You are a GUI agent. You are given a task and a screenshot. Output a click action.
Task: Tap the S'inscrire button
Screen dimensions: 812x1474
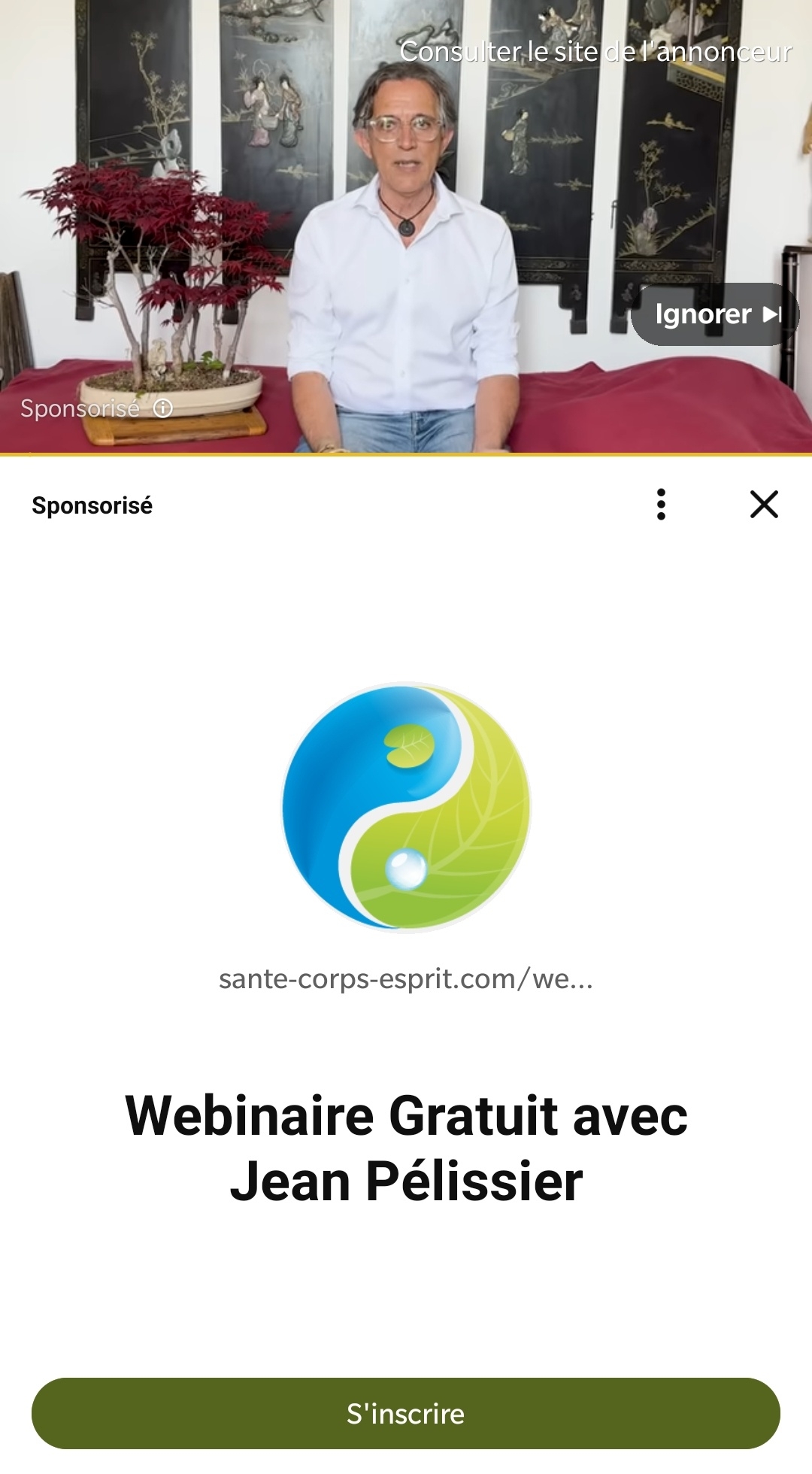(406, 1413)
